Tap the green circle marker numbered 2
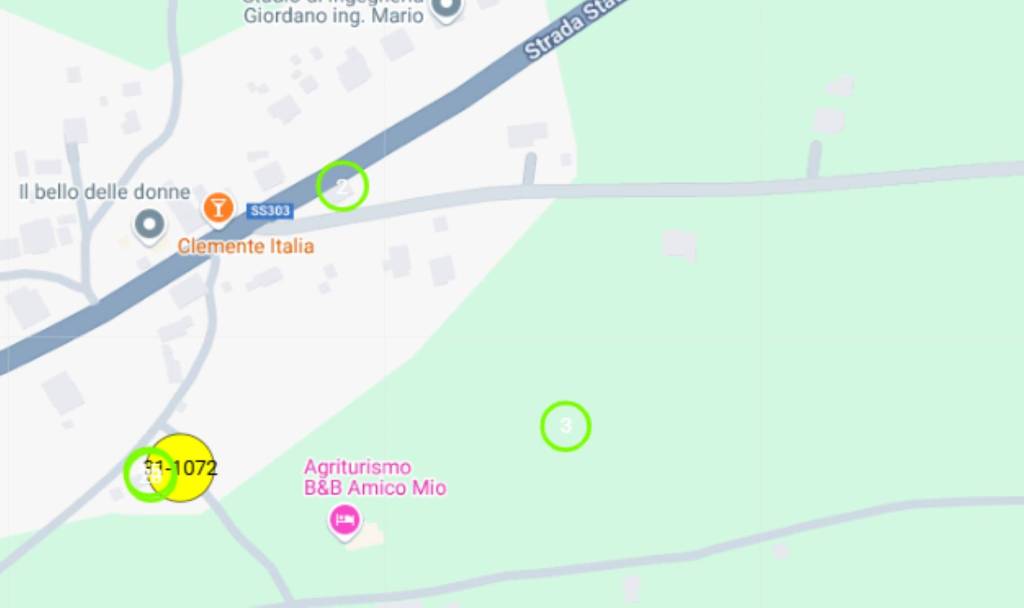The width and height of the screenshot is (1024, 608). point(342,186)
